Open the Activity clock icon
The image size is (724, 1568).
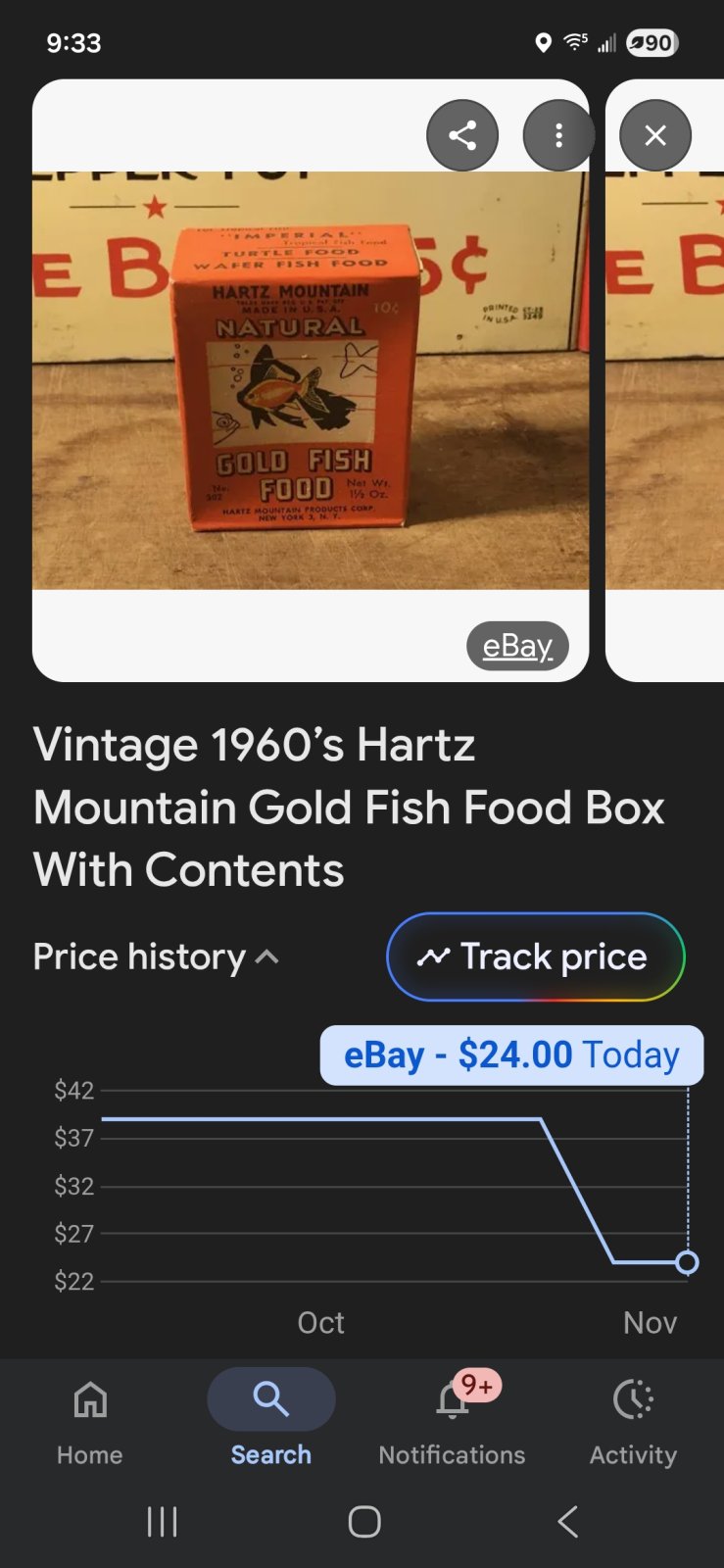(632, 1399)
